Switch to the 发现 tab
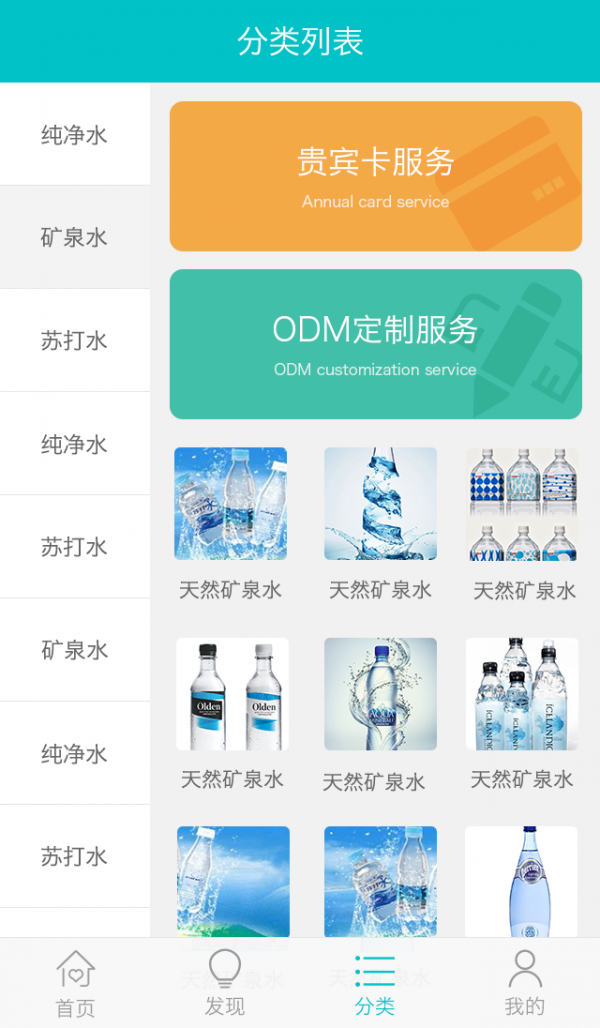Image resolution: width=600 pixels, height=1028 pixels. pos(225,983)
